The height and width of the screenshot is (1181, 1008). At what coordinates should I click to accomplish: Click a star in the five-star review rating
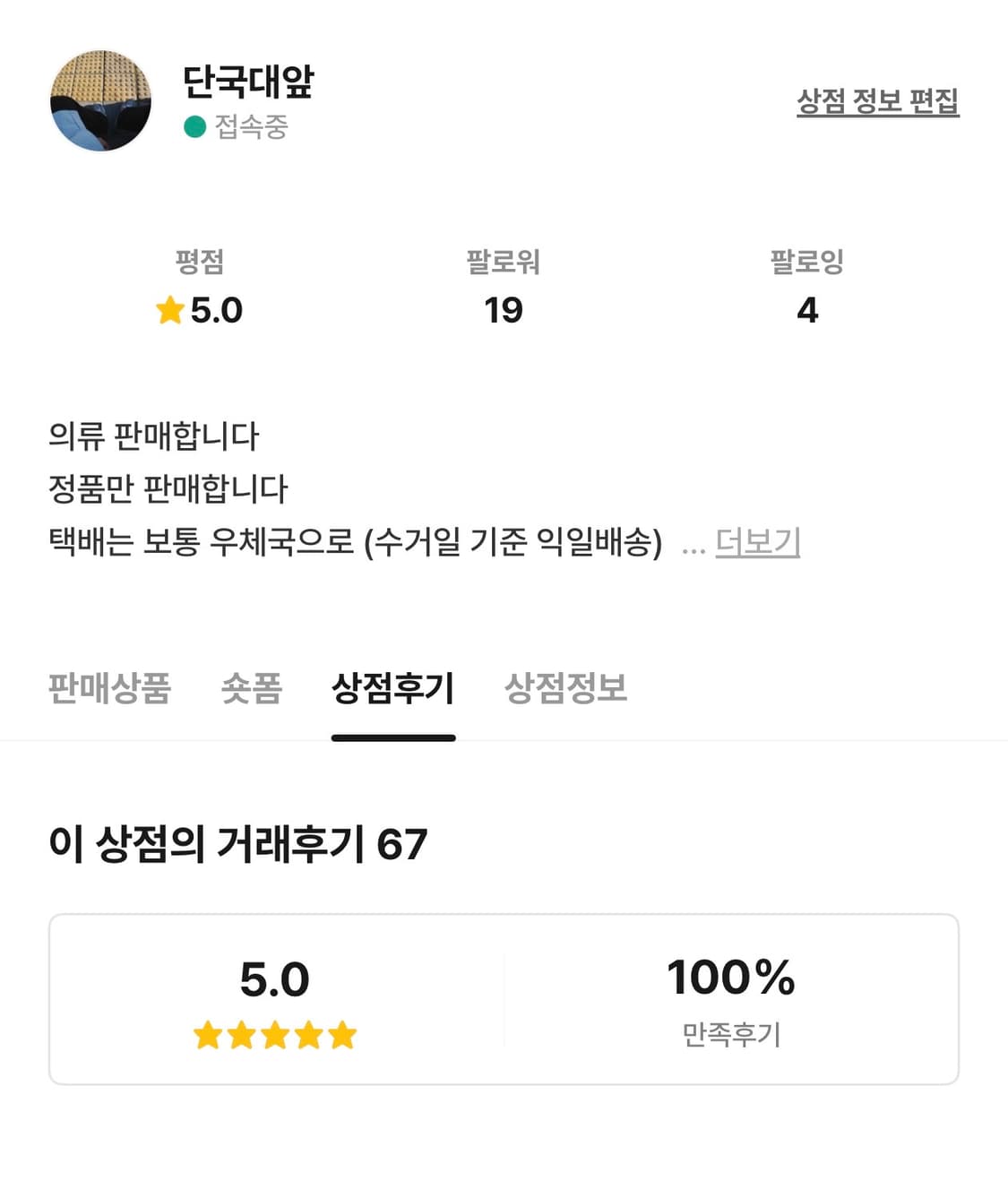[x=272, y=1036]
